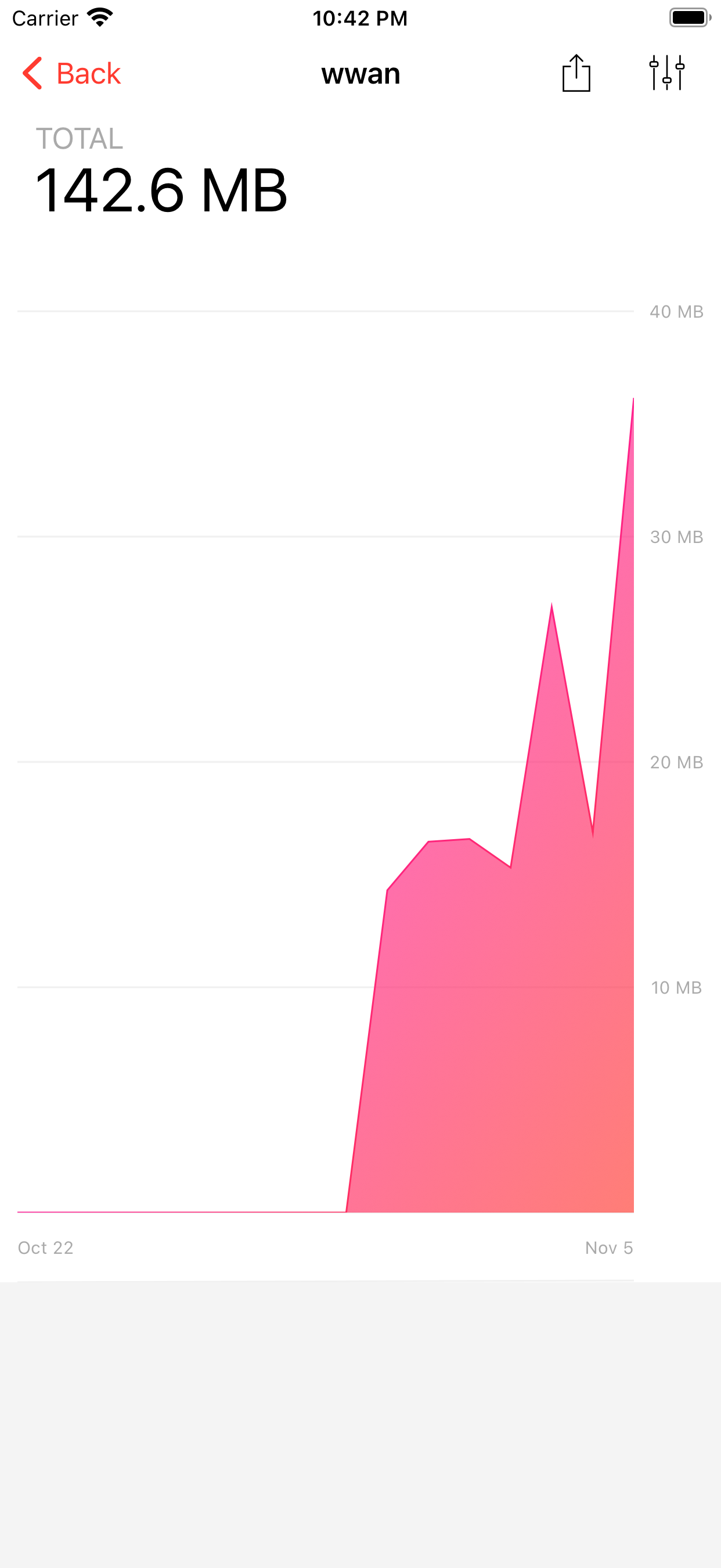Go back to the previous screen
721x1568 pixels.
(71, 74)
